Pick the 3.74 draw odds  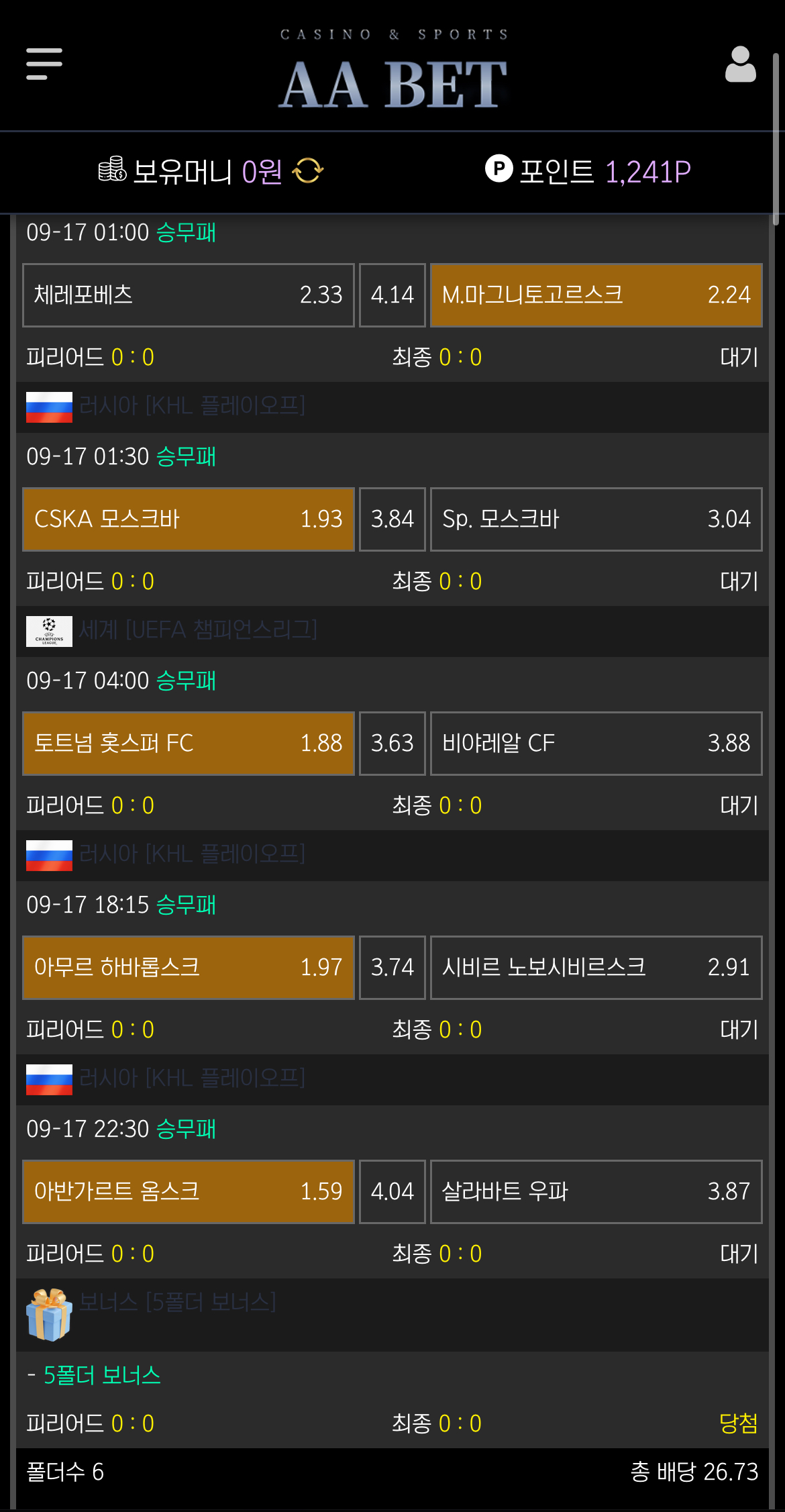click(x=392, y=968)
